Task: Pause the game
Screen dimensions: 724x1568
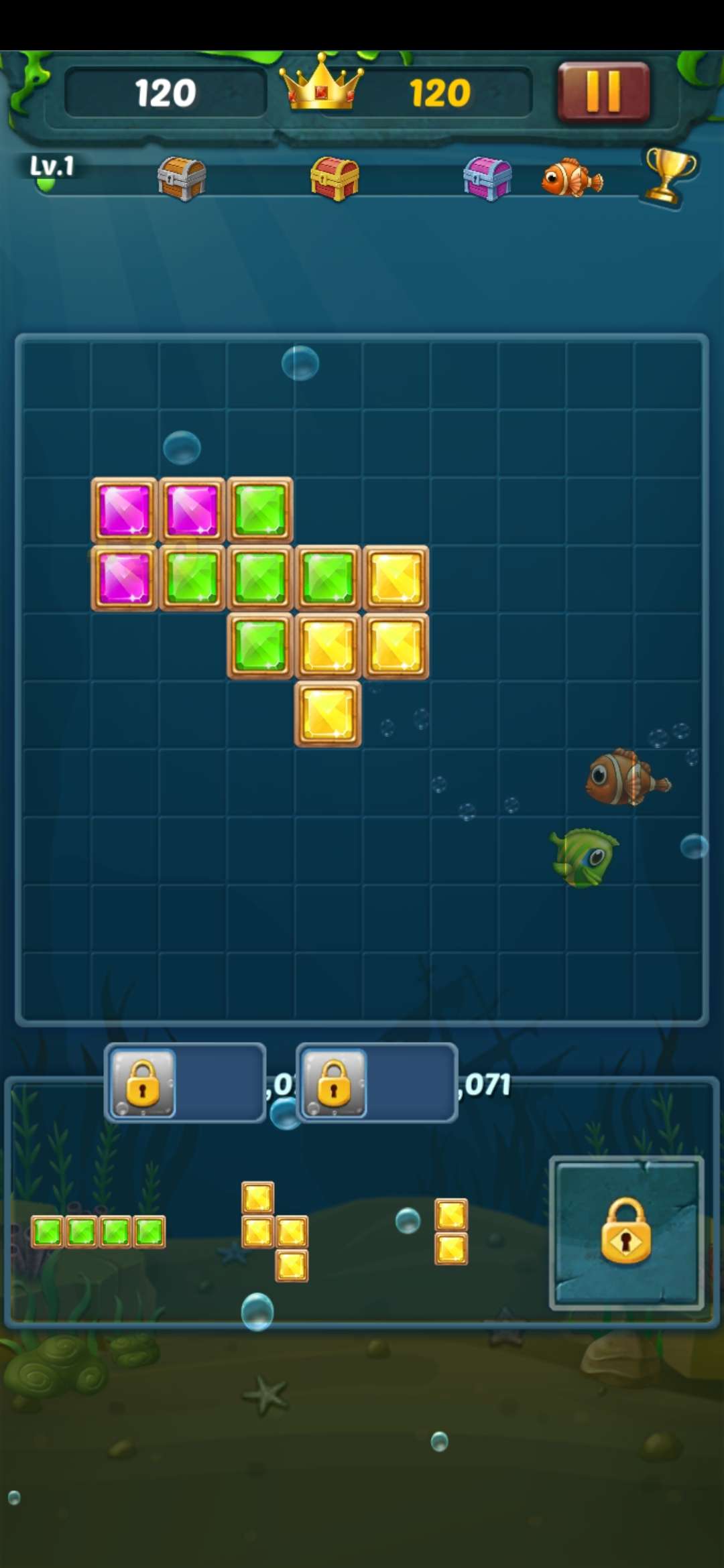Action: point(603,92)
